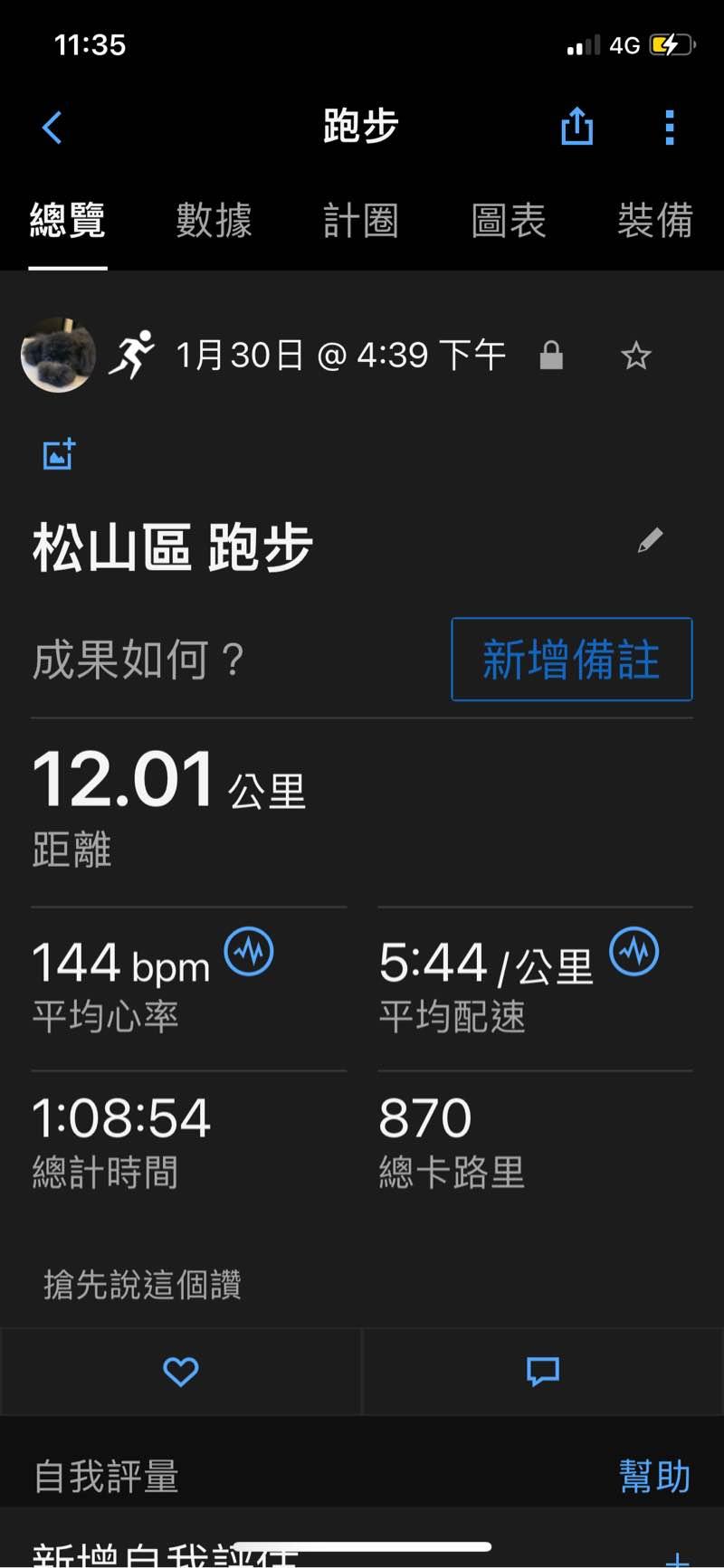The width and height of the screenshot is (724, 1568).
Task: Tap the 新增備註 button
Action: pyautogui.click(x=572, y=660)
